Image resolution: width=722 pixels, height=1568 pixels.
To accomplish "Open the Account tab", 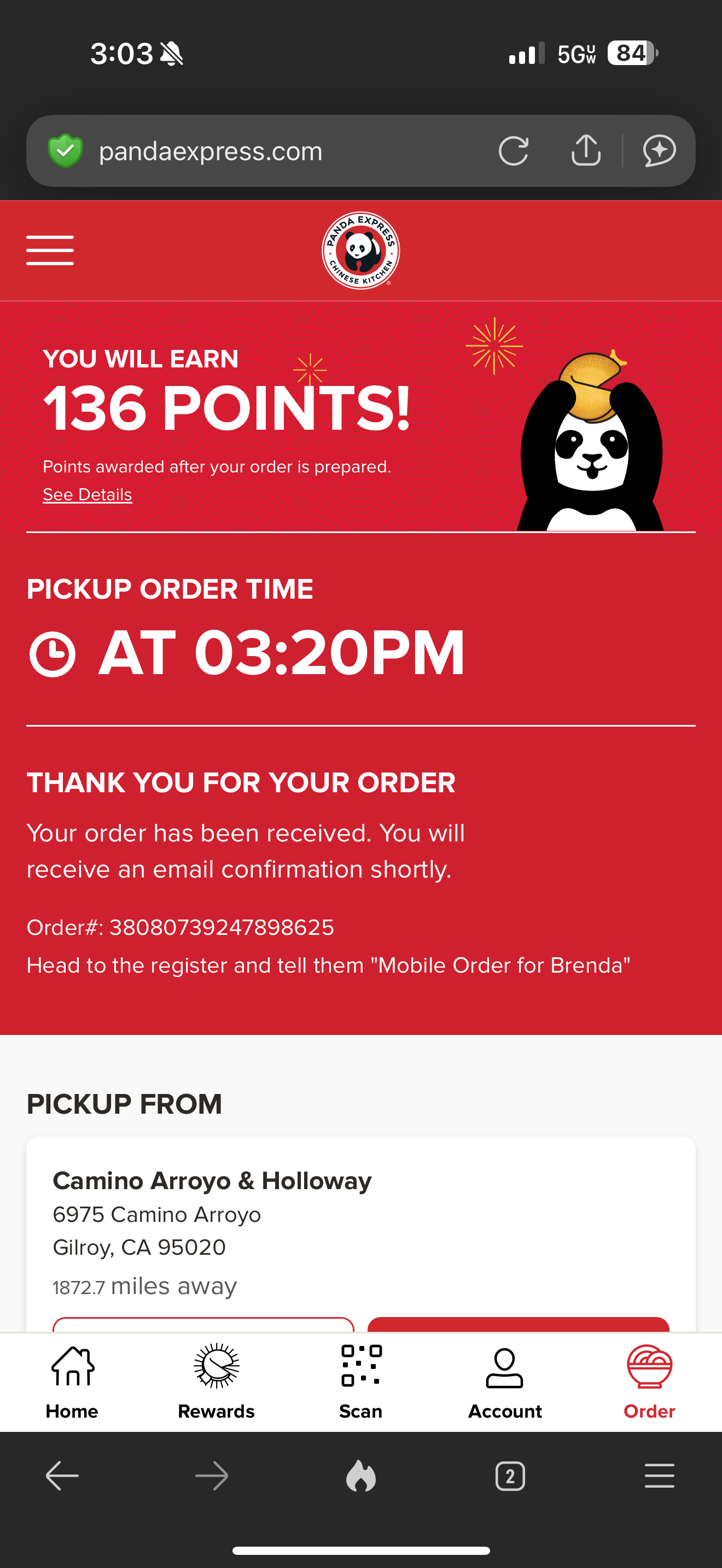I will pos(505,1382).
